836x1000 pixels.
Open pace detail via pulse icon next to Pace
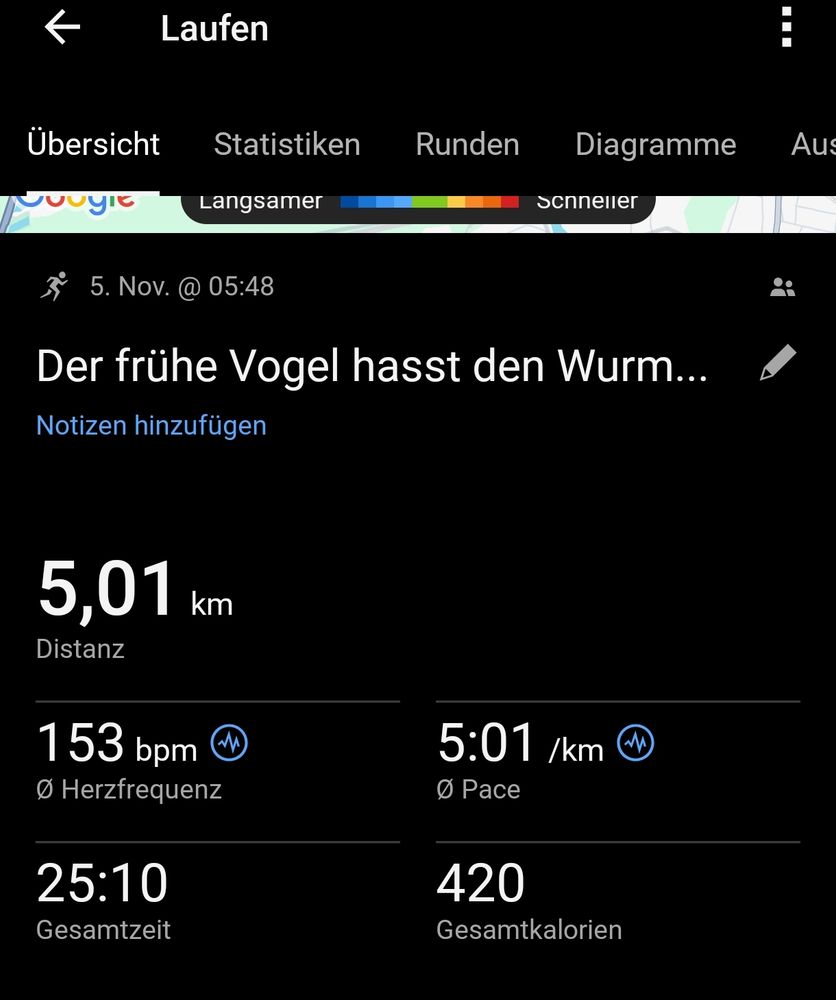point(633,741)
